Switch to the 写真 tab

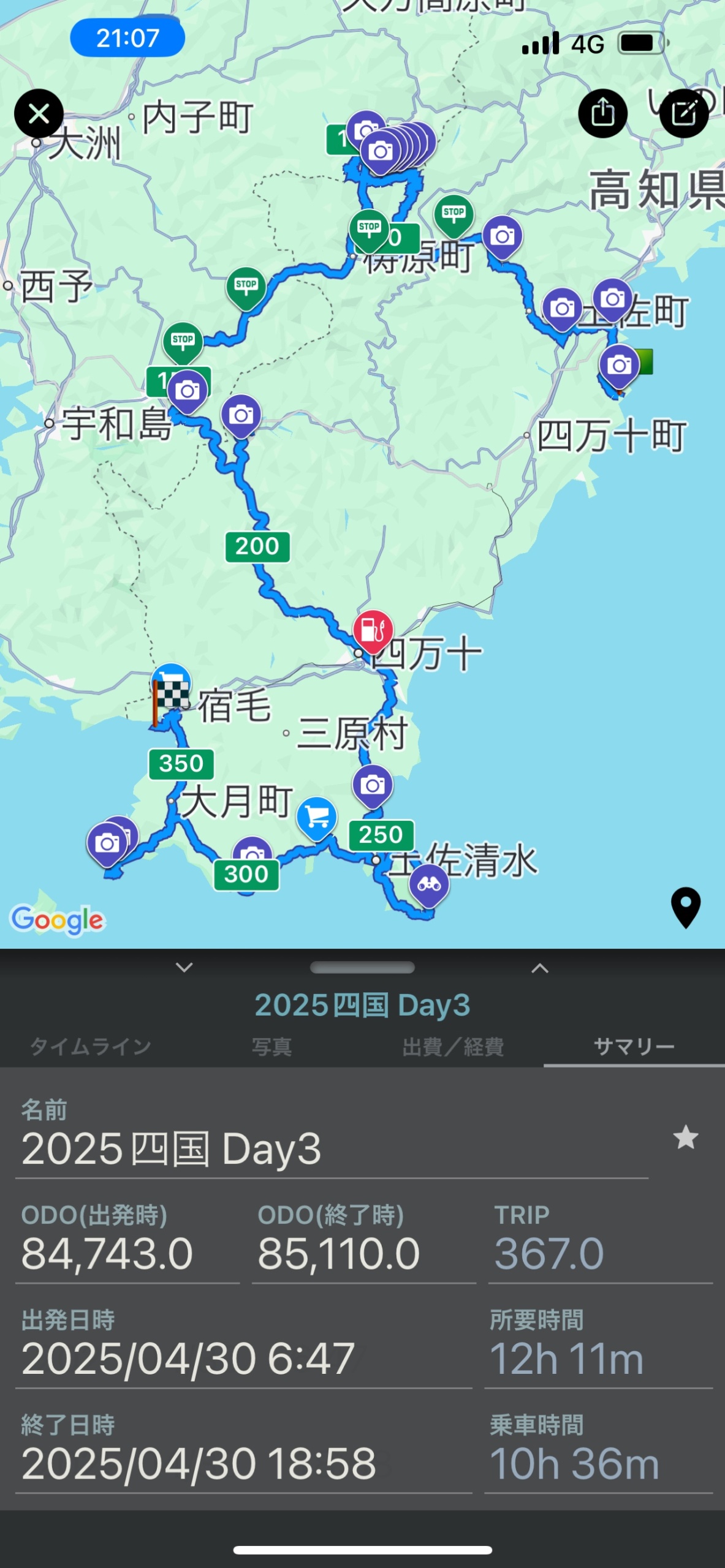(271, 1047)
